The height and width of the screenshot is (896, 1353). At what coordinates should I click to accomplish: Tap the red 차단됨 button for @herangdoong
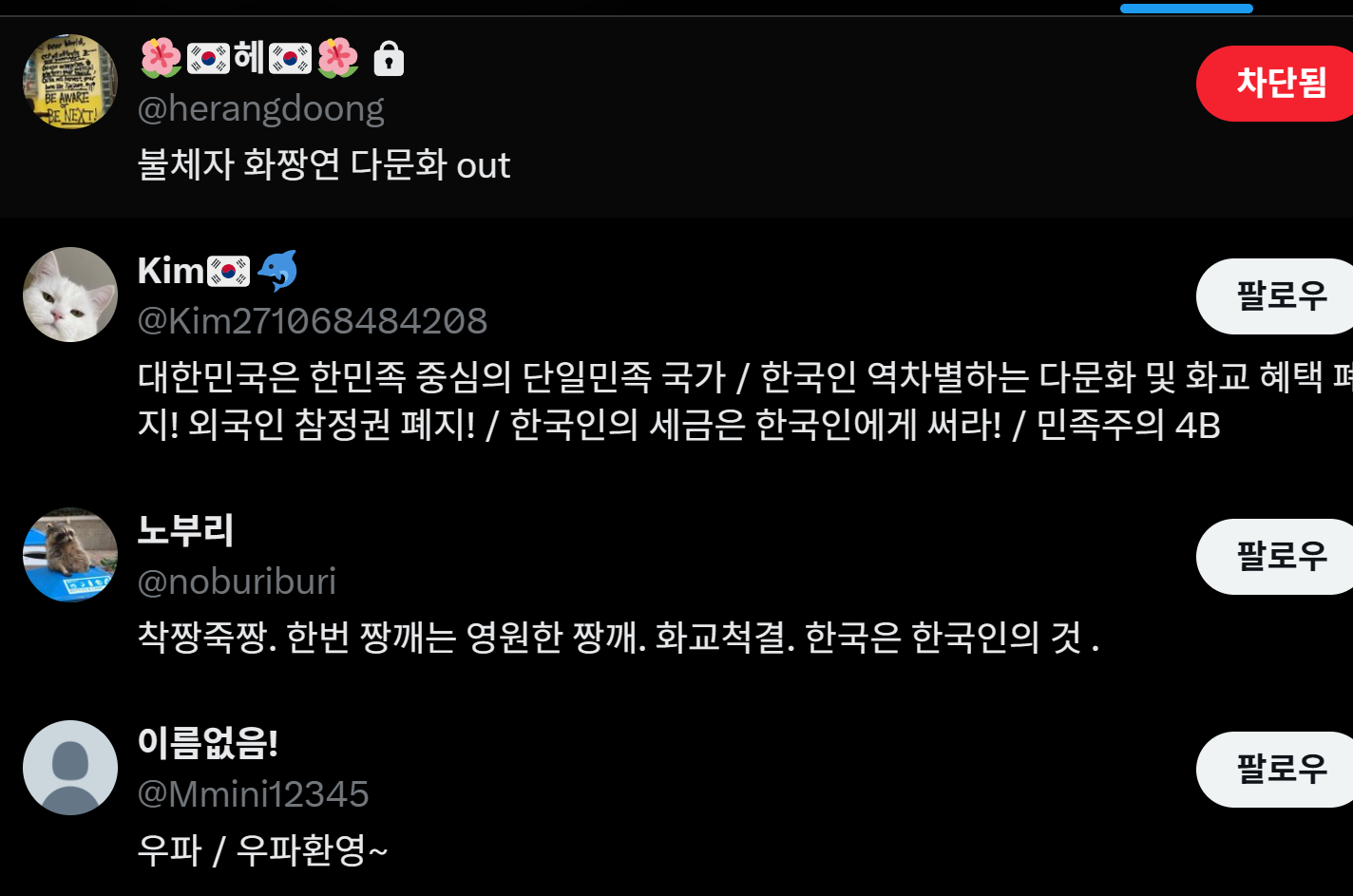pyautogui.click(x=1278, y=84)
